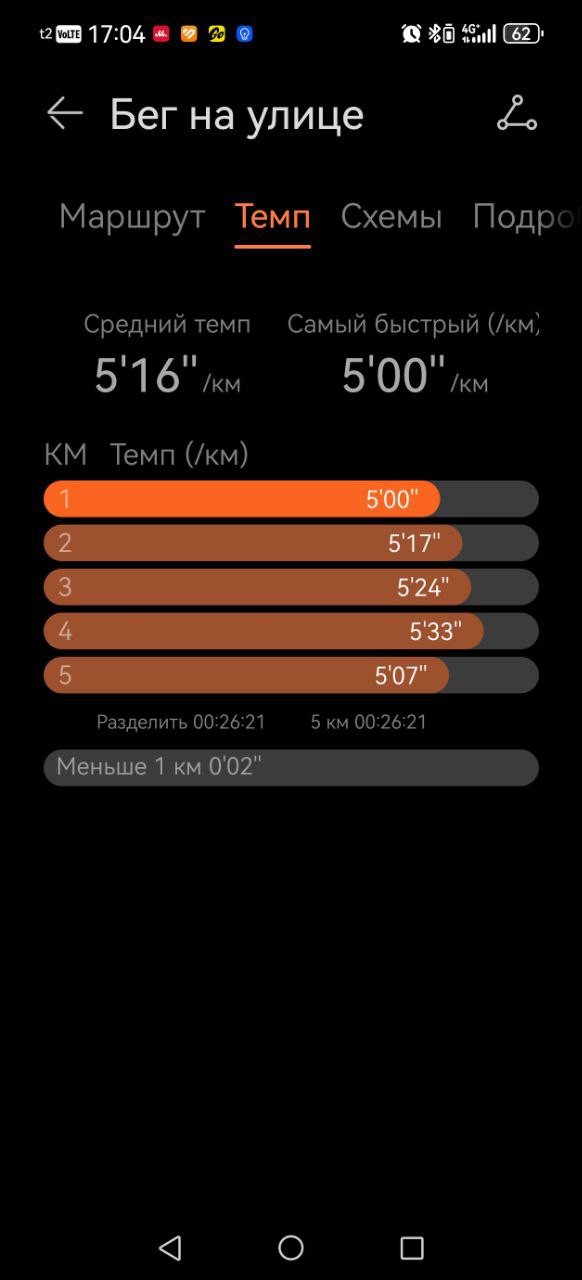Tap the system home button
582x1280 pixels.
pos(291,1247)
